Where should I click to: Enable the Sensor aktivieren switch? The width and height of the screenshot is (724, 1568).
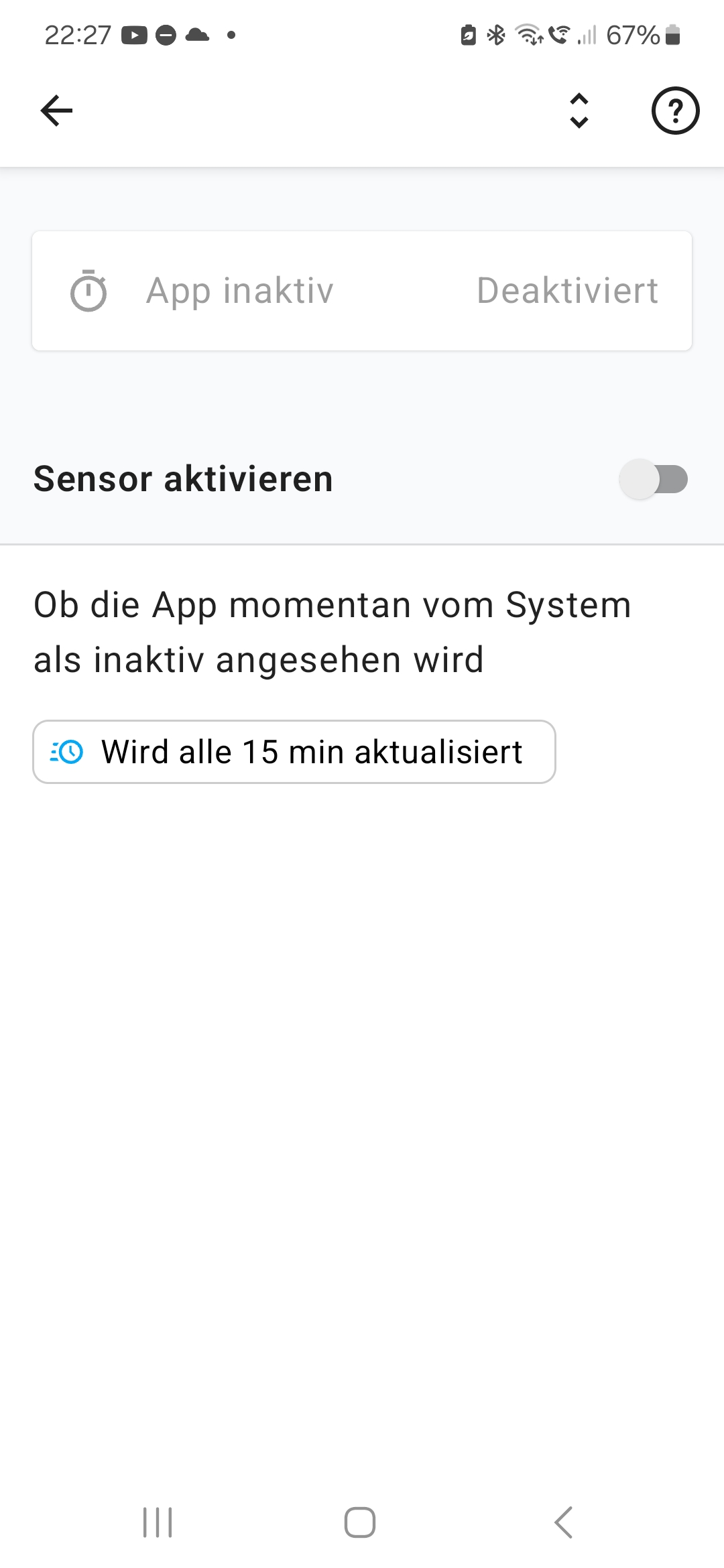tap(654, 479)
